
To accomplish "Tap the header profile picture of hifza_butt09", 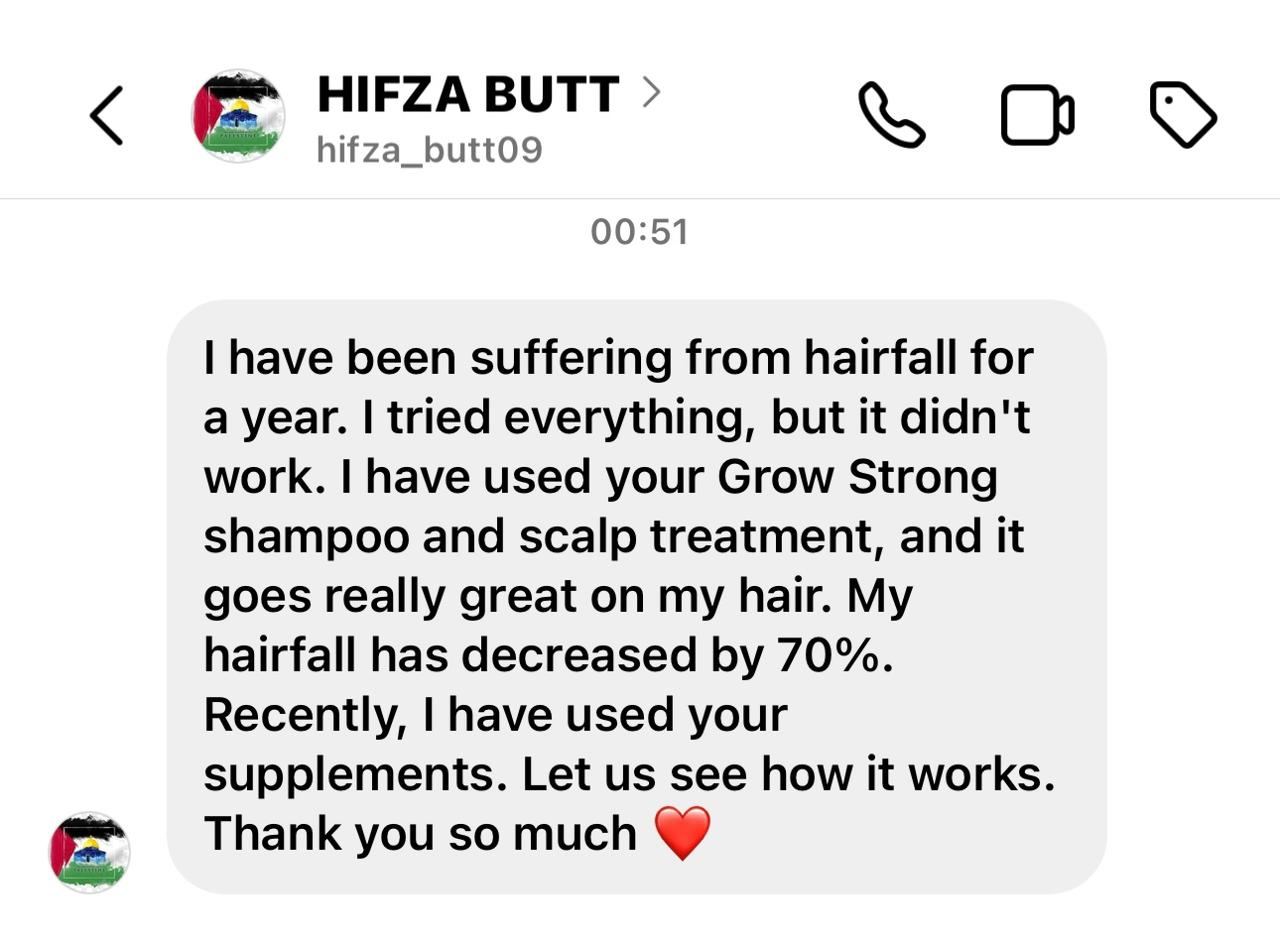I will pyautogui.click(x=238, y=115).
